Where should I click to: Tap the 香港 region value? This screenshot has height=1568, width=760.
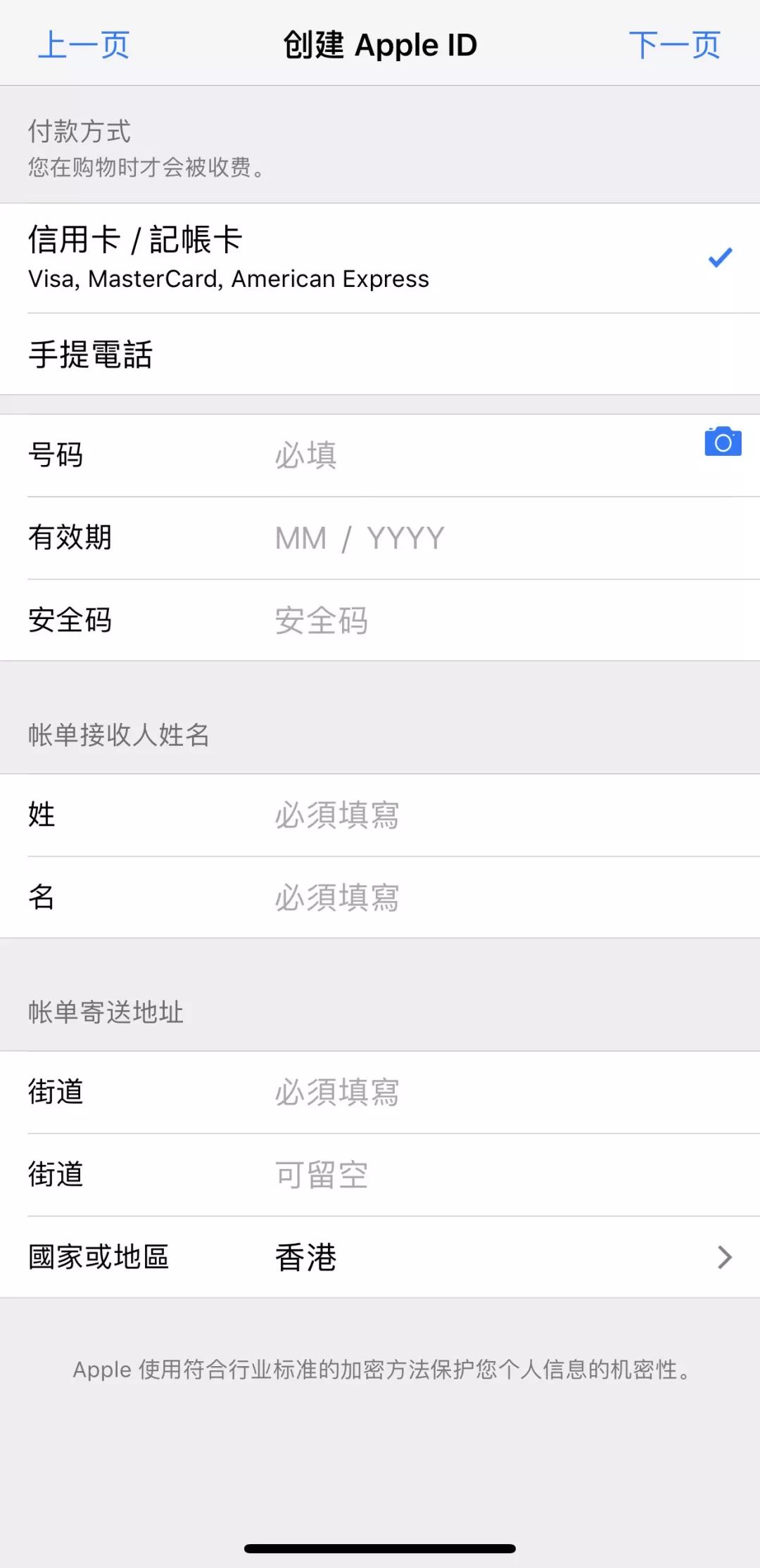tap(305, 1257)
